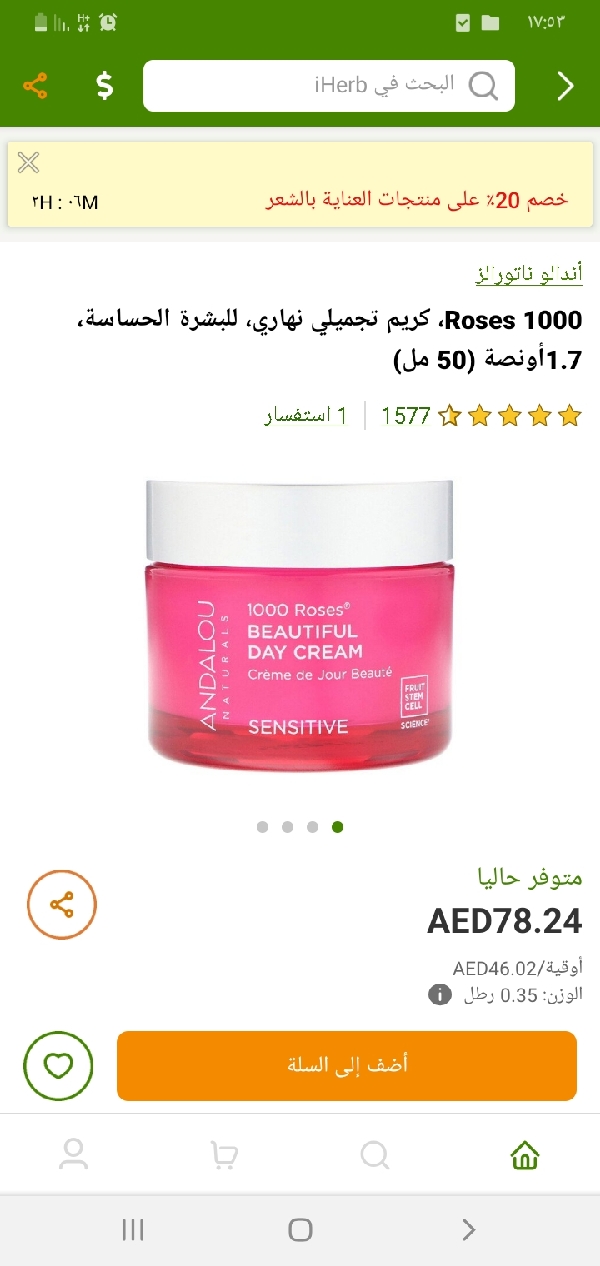The image size is (600, 1266).
Task: Add the day cream to the cart
Action: click(x=347, y=1065)
